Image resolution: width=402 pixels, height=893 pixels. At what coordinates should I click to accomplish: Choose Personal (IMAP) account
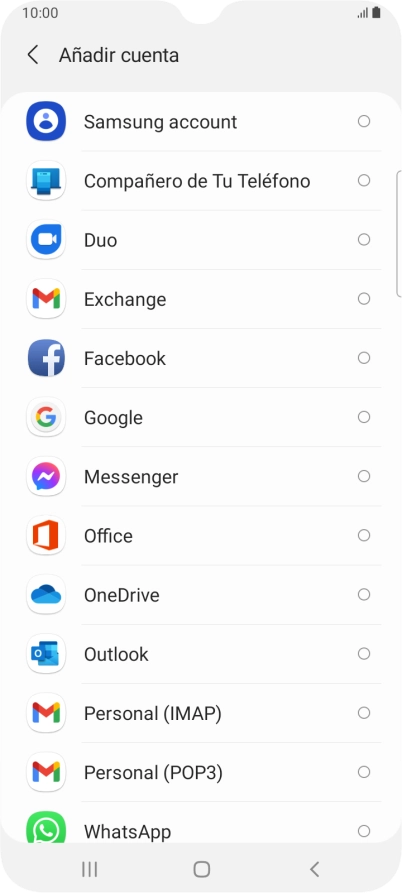point(201,714)
